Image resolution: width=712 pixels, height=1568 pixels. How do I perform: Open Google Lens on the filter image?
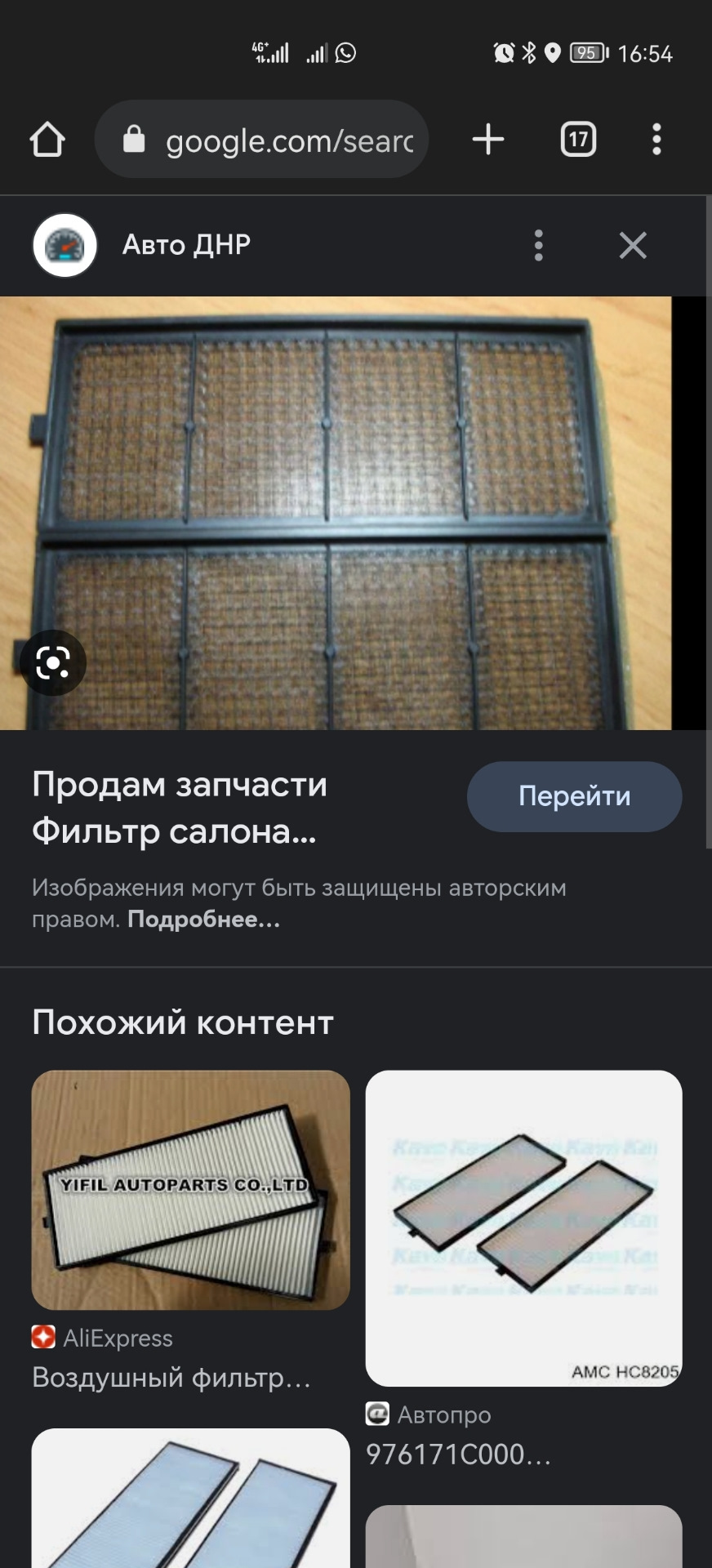[54, 663]
